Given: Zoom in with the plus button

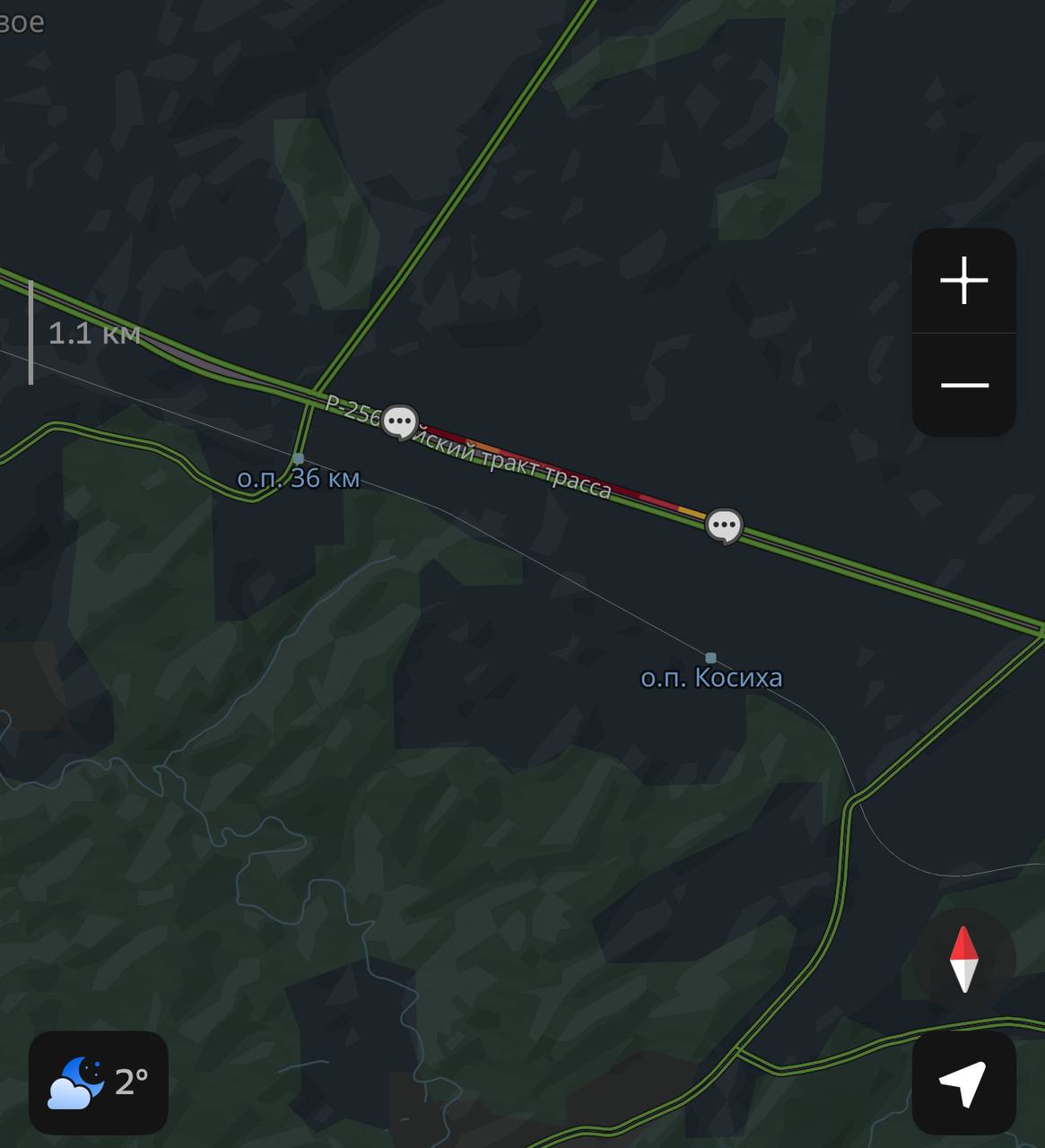Looking at the screenshot, I should [x=963, y=281].
